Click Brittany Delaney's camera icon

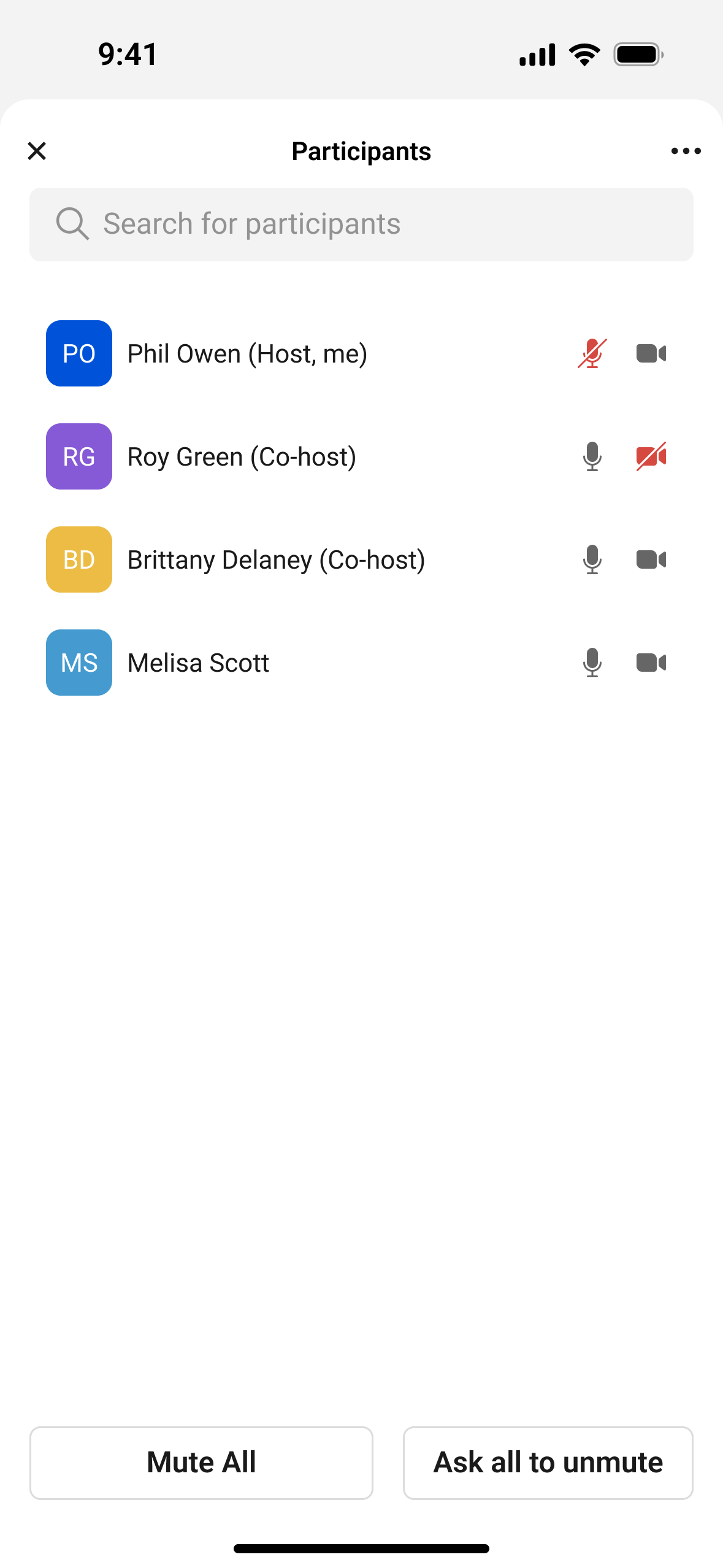click(x=651, y=559)
